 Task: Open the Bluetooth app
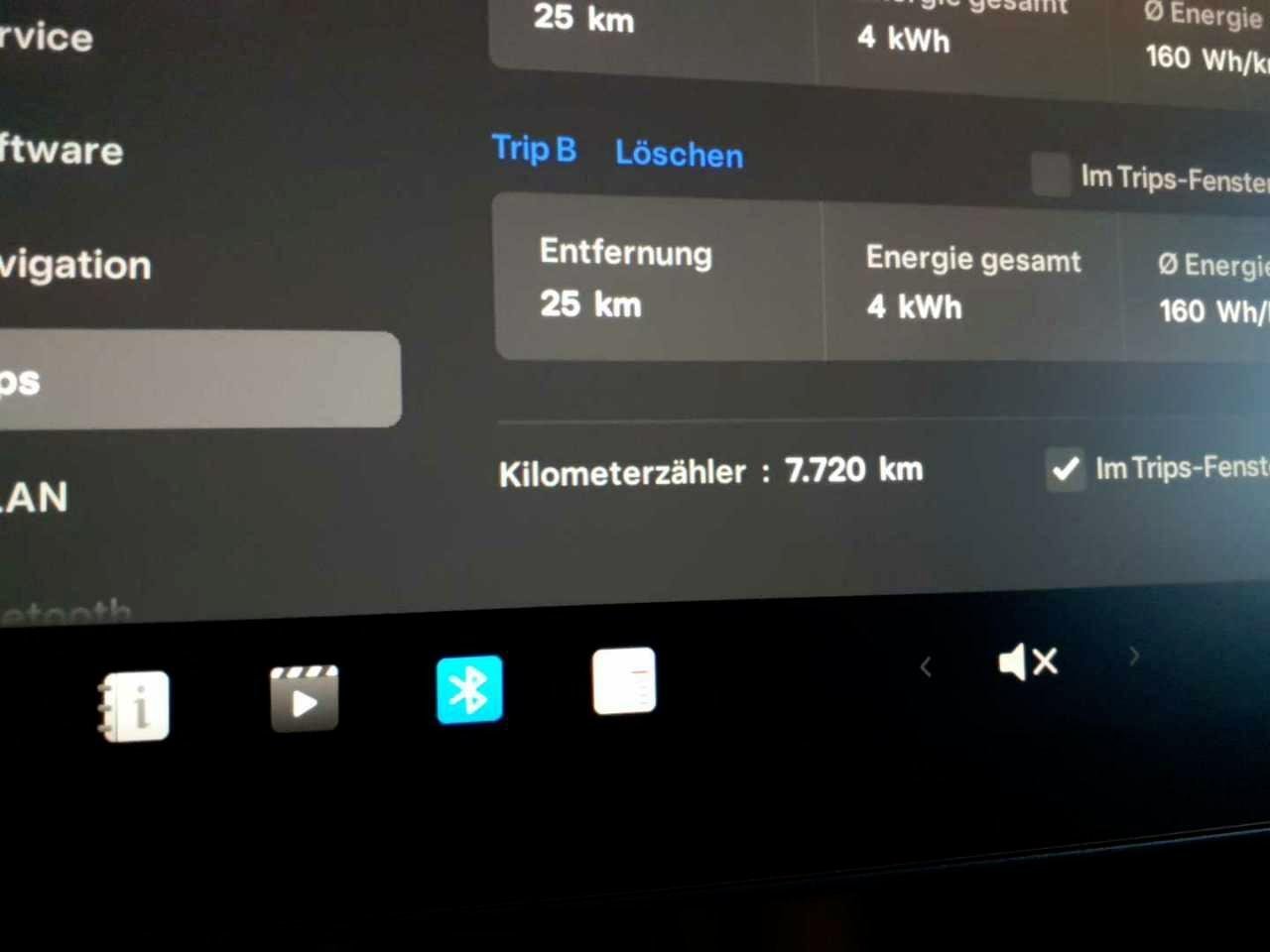(x=469, y=689)
